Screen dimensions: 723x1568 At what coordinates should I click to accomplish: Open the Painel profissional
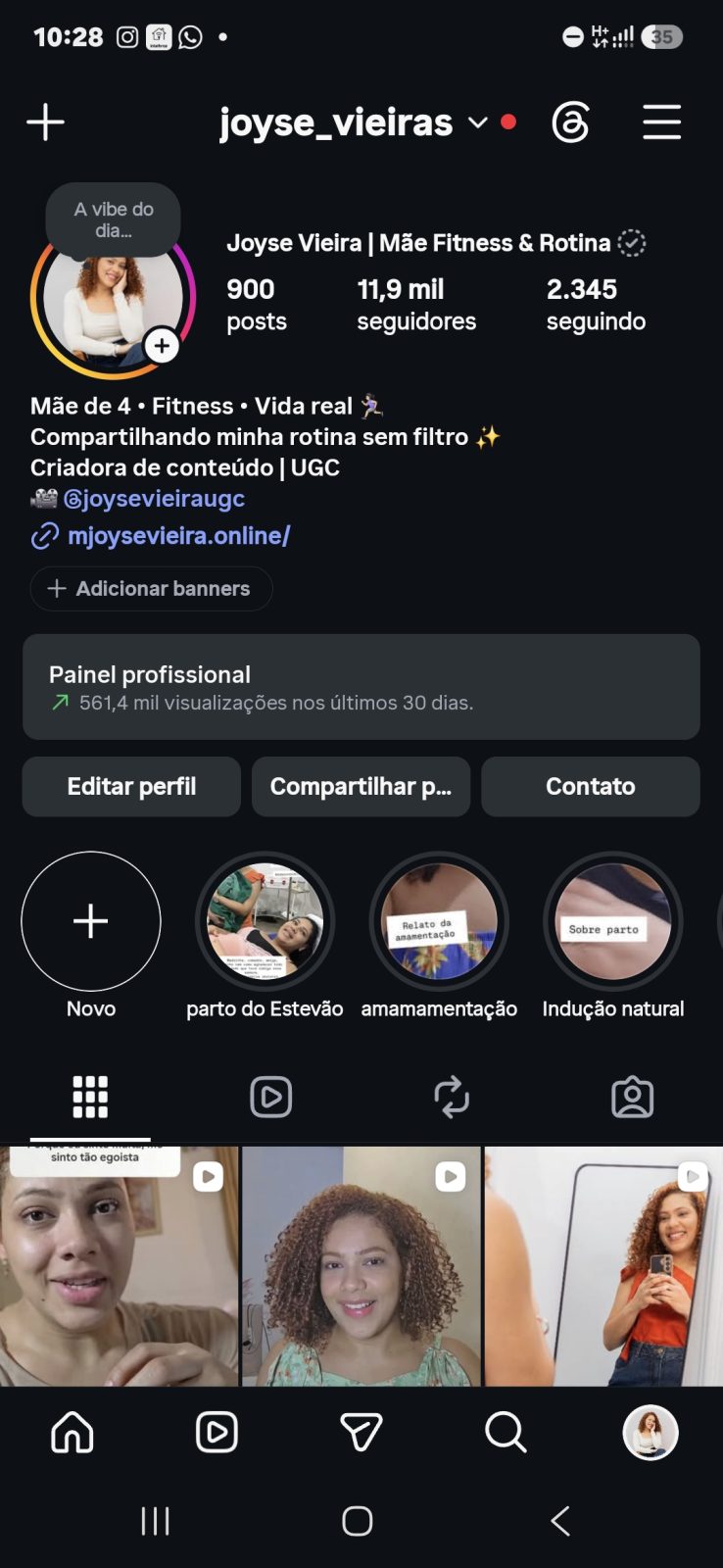(361, 687)
